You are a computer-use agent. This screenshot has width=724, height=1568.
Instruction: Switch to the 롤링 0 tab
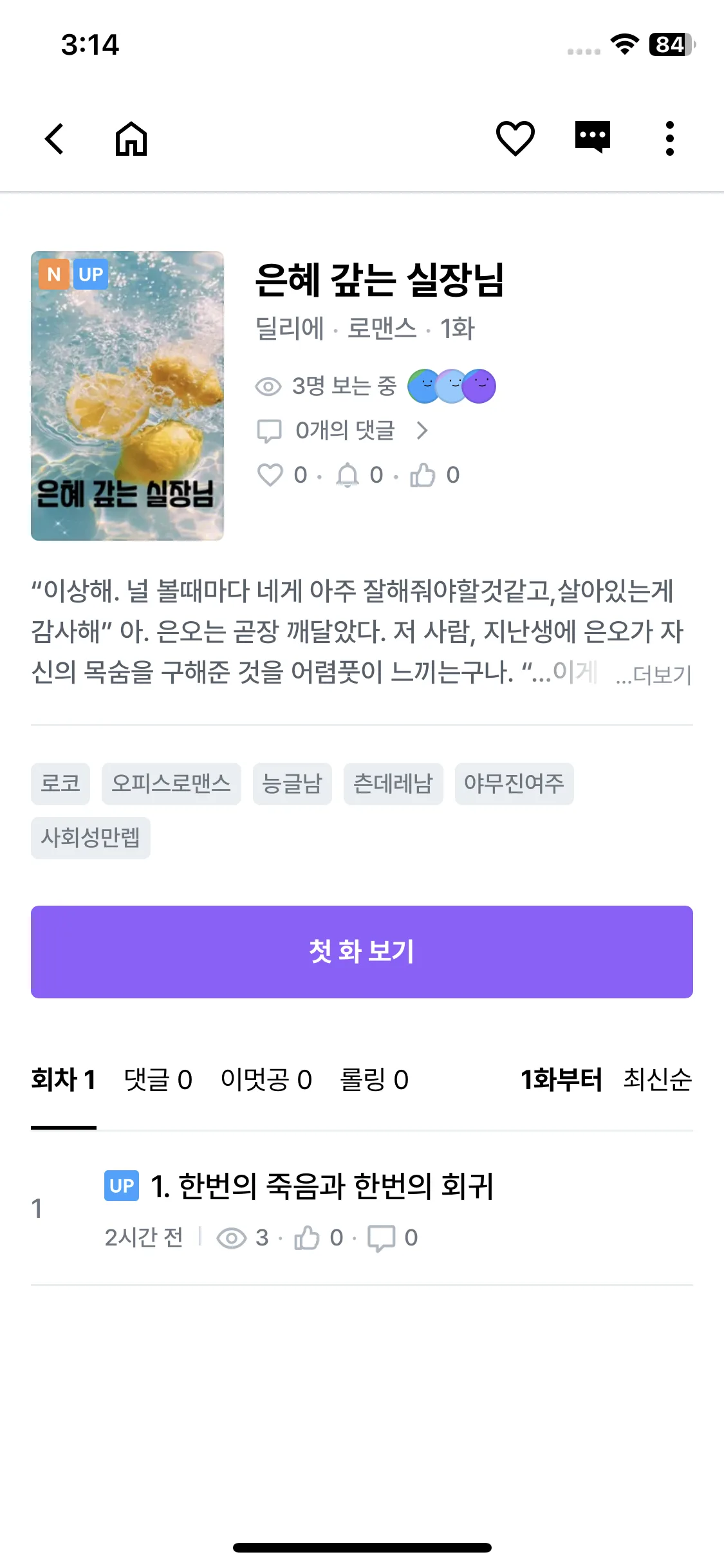click(374, 1079)
